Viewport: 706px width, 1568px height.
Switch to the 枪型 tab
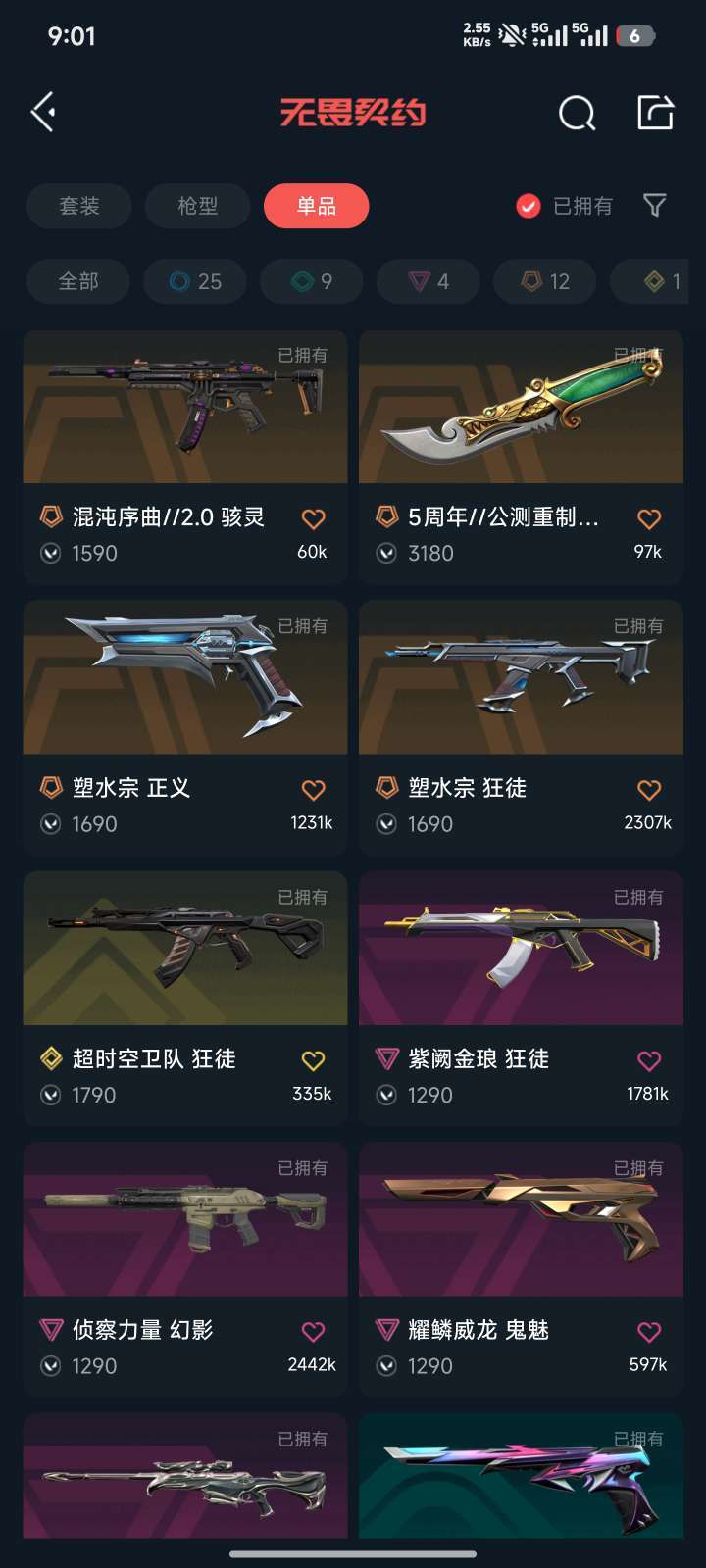coord(197,206)
